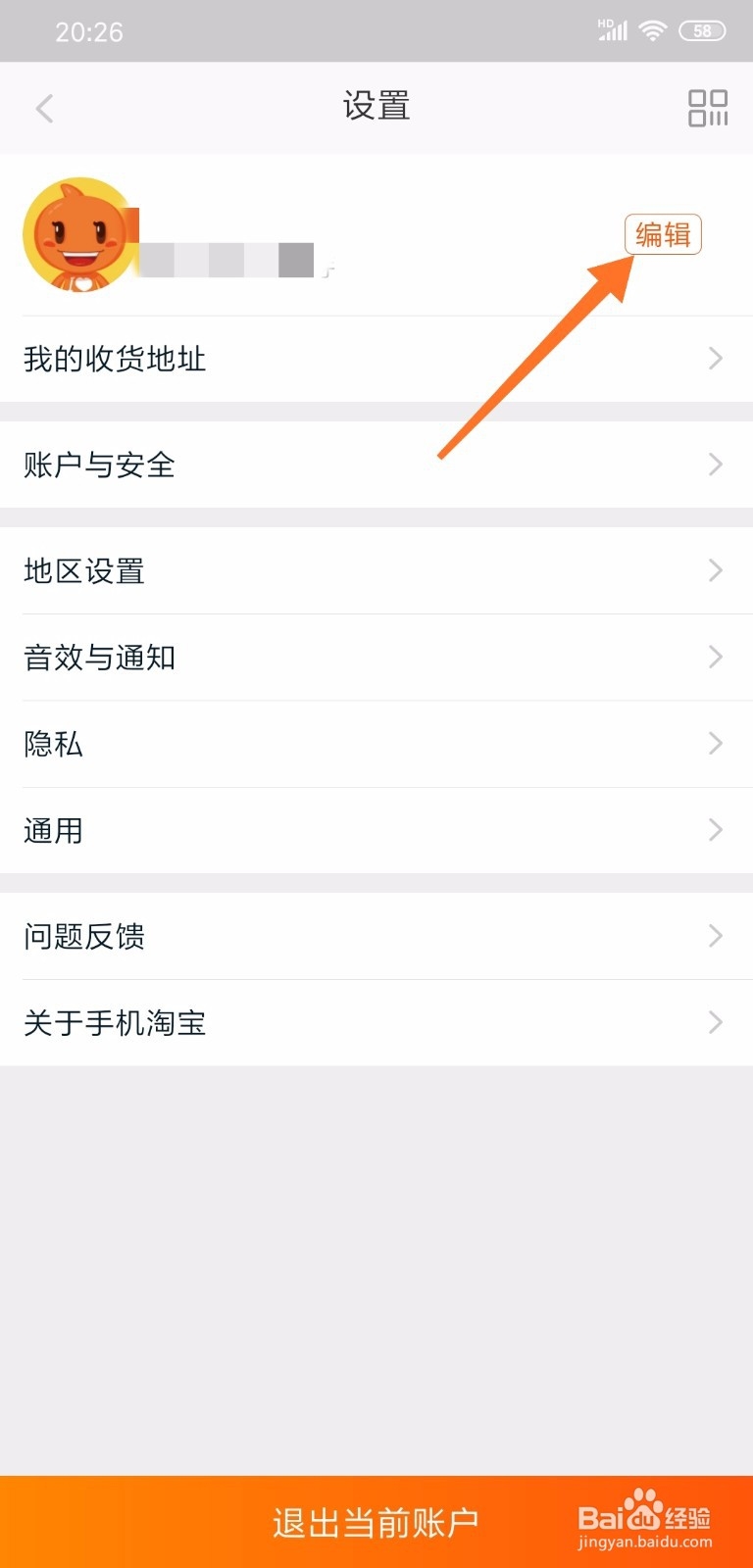
Task: Expand 地区设置 via its chevron
Action: 716,570
